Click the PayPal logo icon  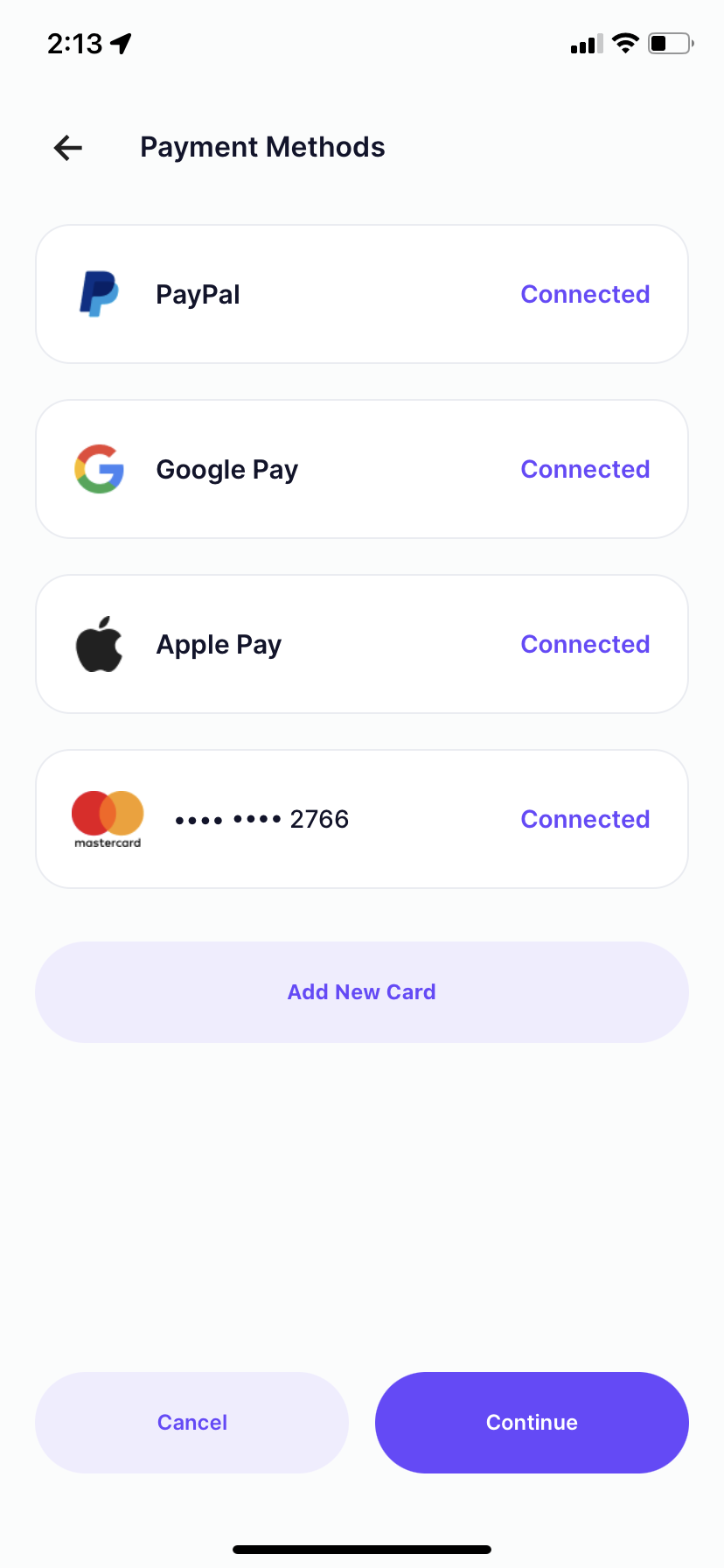[99, 294]
